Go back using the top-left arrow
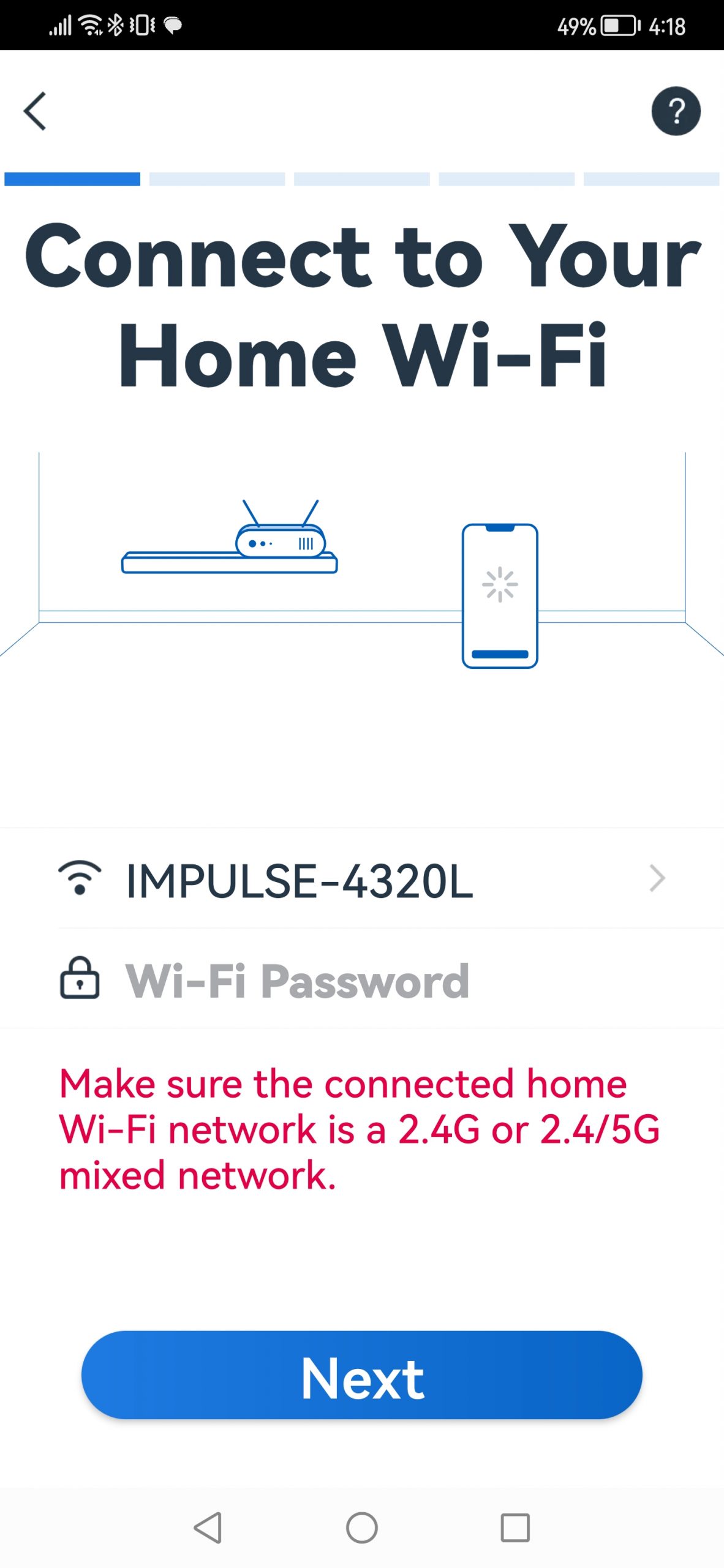 pos(35,111)
